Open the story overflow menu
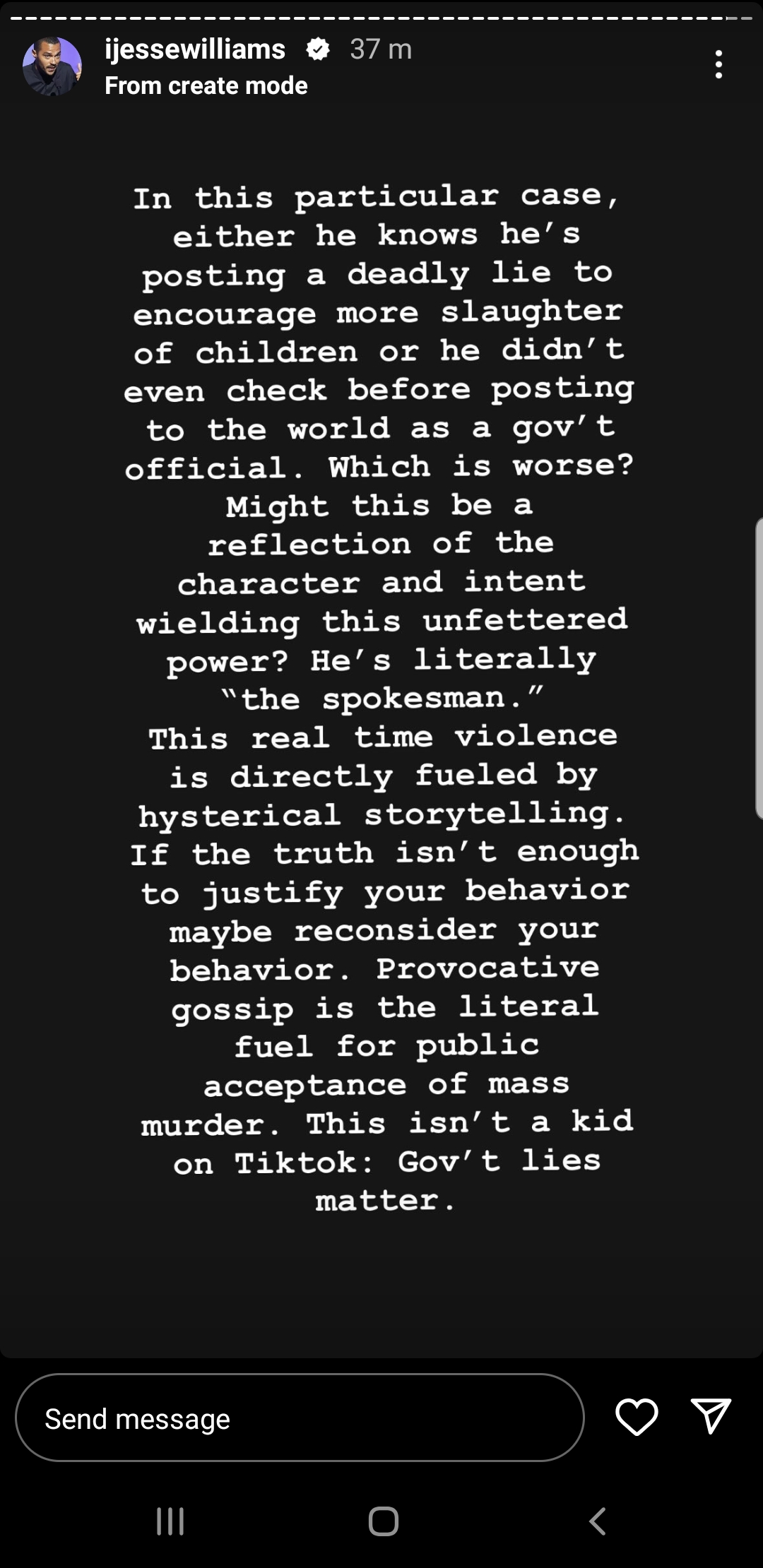The width and height of the screenshot is (763, 1568). (x=718, y=64)
